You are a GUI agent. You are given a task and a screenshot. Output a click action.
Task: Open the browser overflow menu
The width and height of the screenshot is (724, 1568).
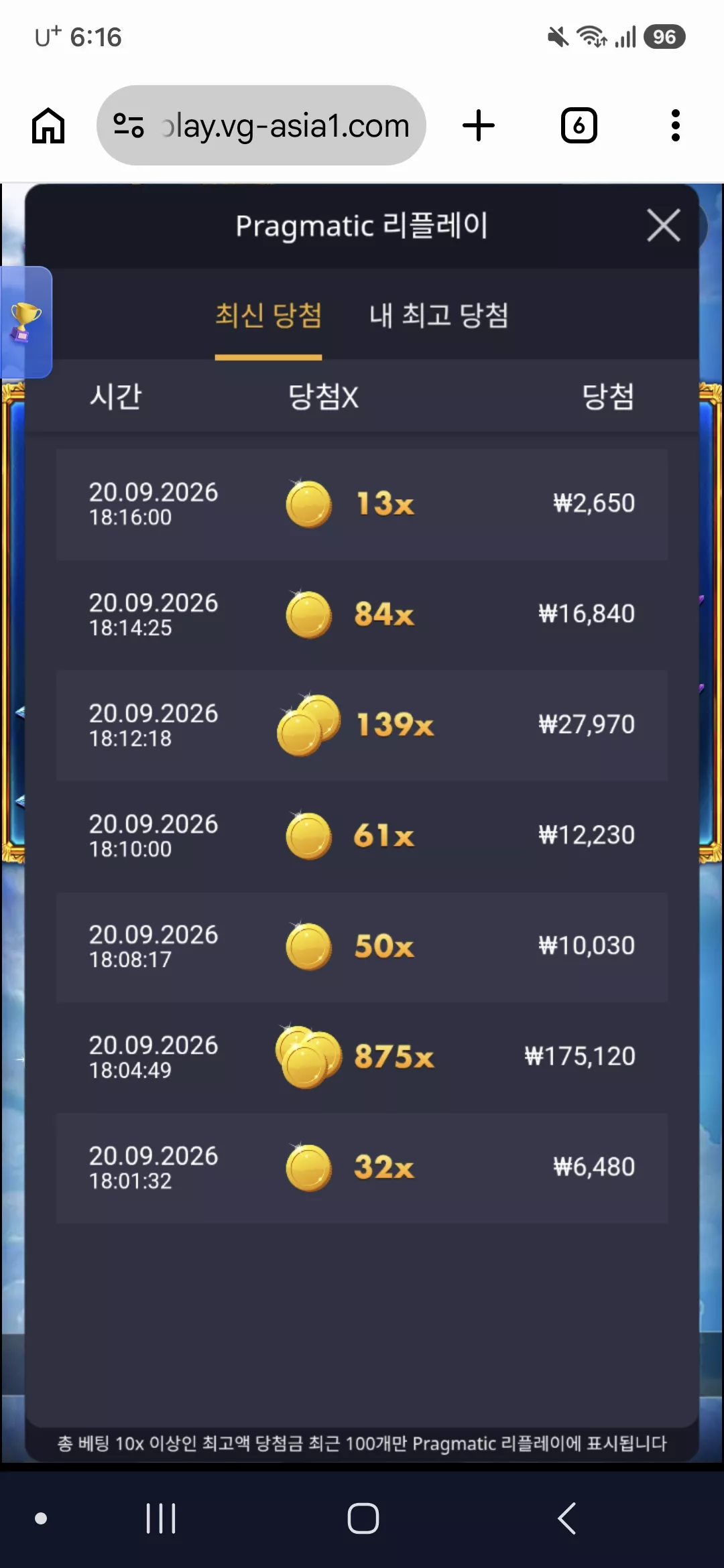pyautogui.click(x=676, y=125)
